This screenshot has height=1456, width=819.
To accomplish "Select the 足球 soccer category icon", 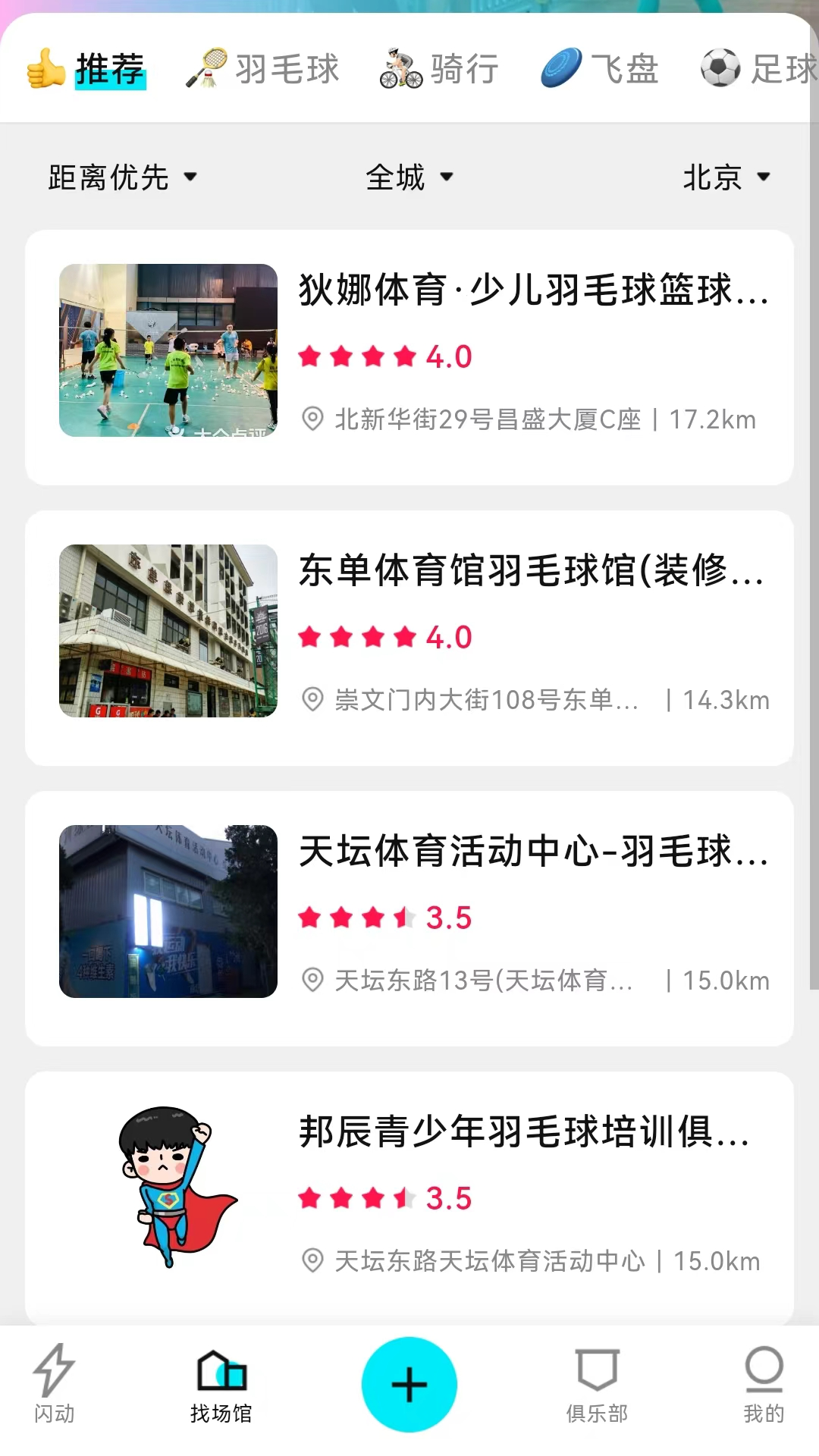I will [722, 70].
